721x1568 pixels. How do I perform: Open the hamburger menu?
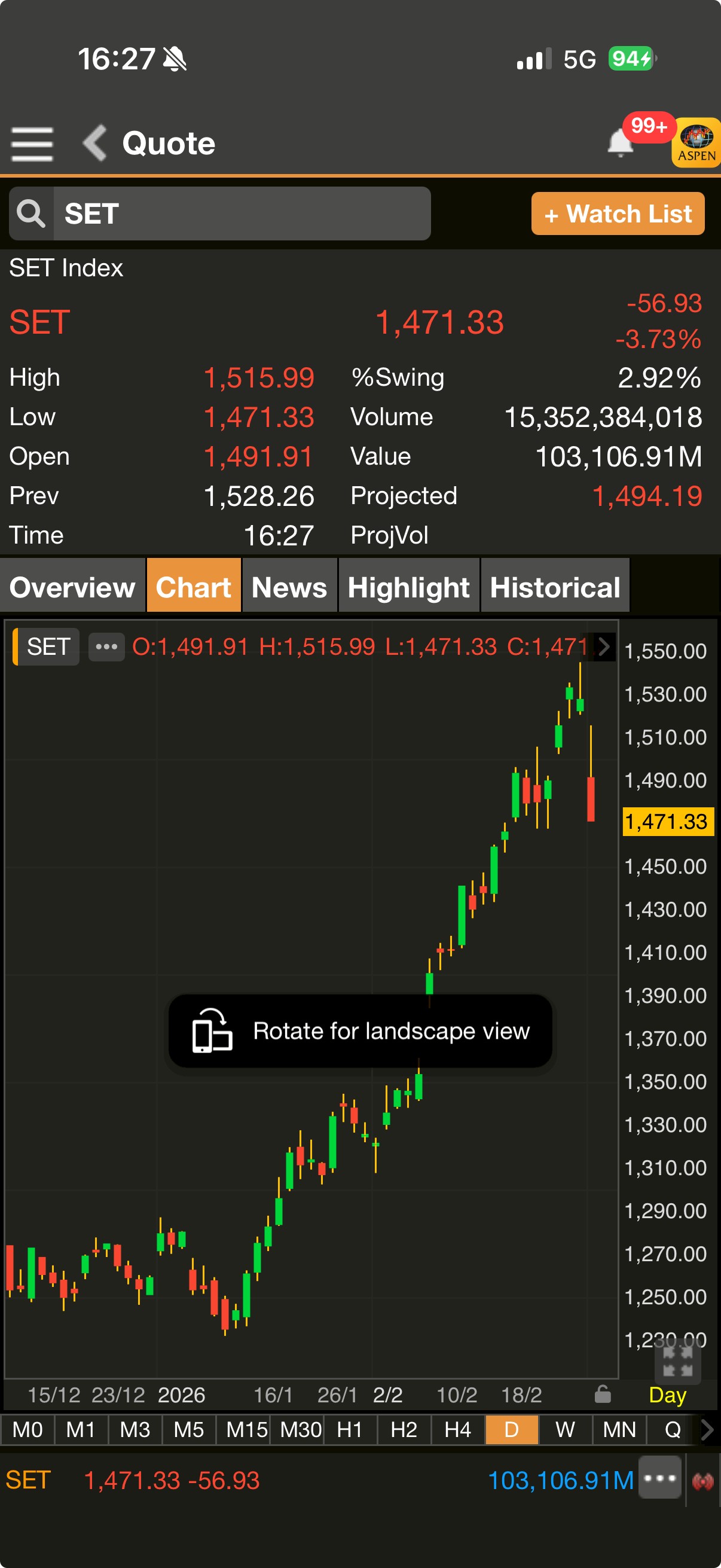pyautogui.click(x=32, y=144)
